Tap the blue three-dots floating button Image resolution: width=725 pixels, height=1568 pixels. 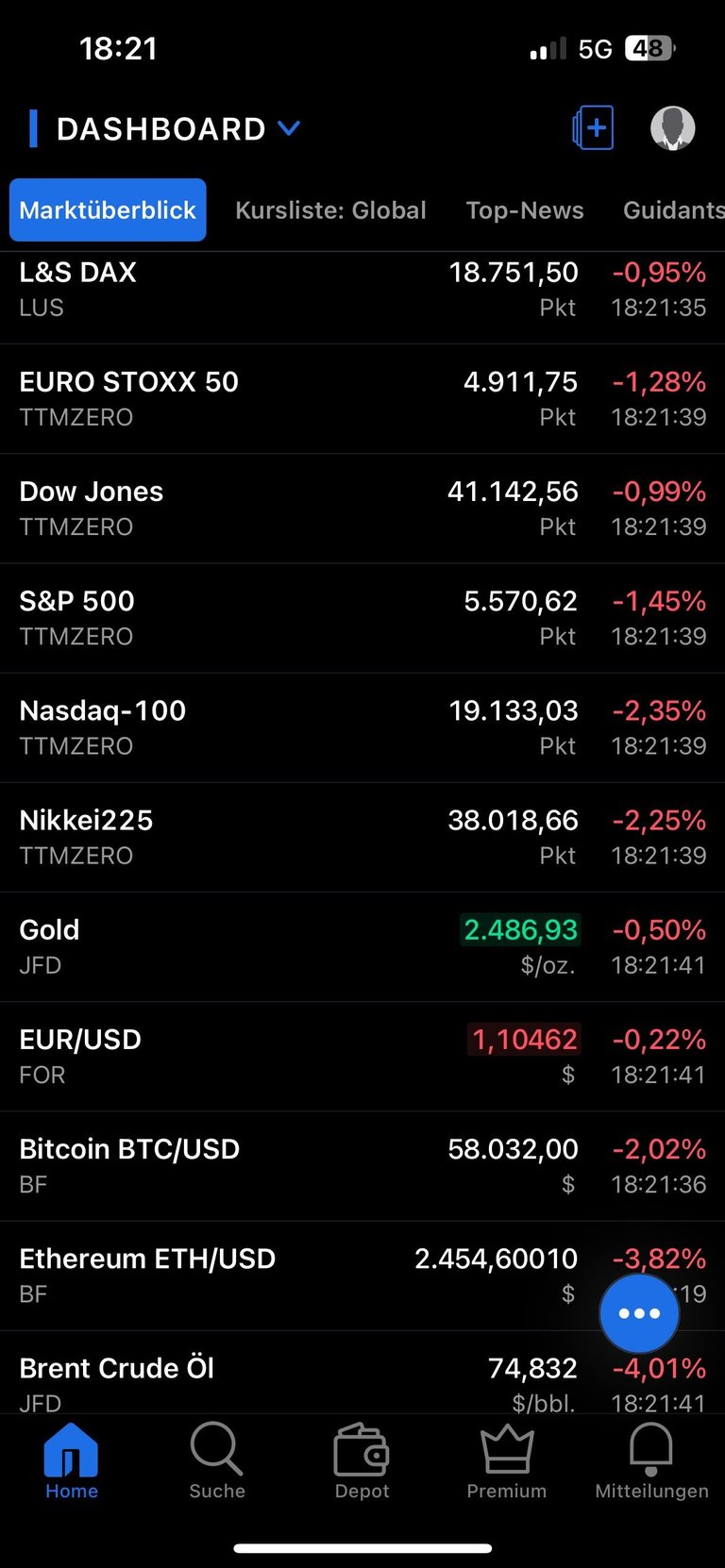tap(639, 1313)
